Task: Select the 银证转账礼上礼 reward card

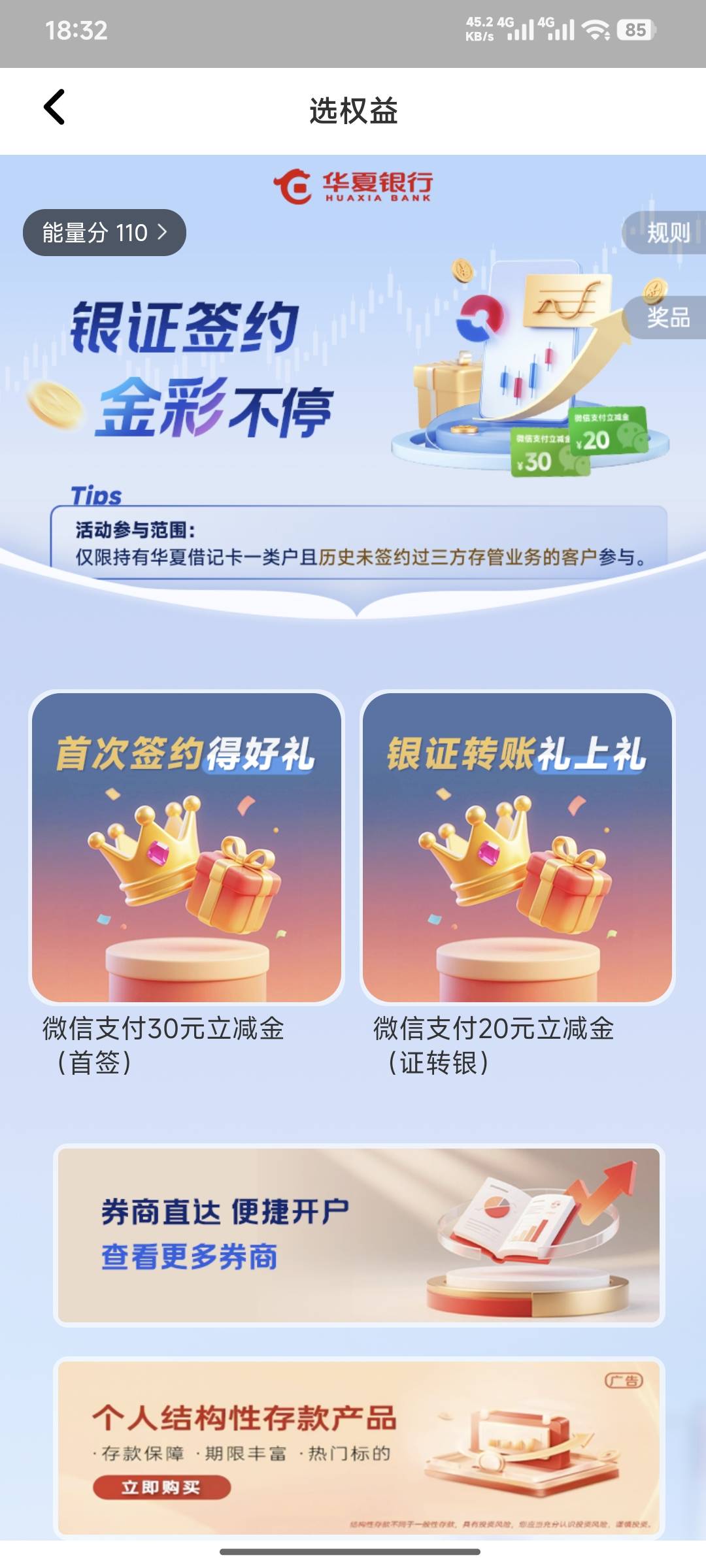Action: (517, 847)
